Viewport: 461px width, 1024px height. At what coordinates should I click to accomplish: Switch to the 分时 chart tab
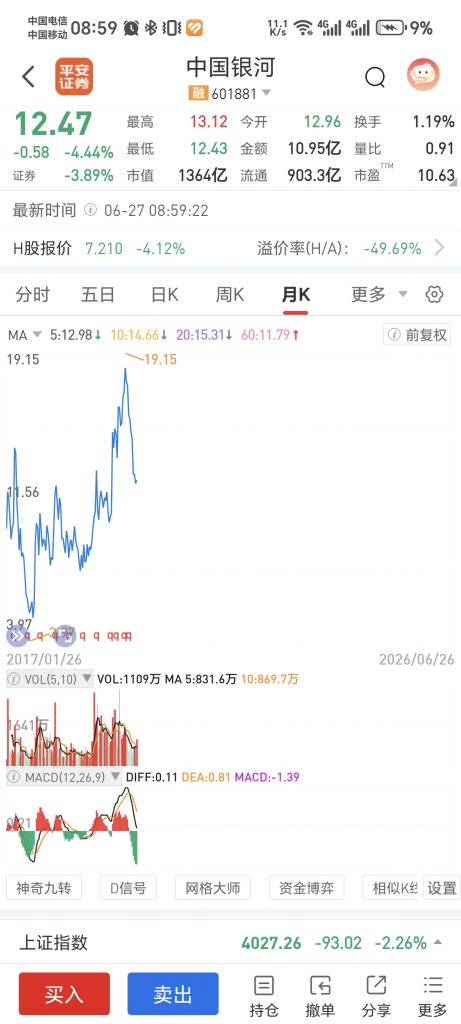(x=33, y=295)
